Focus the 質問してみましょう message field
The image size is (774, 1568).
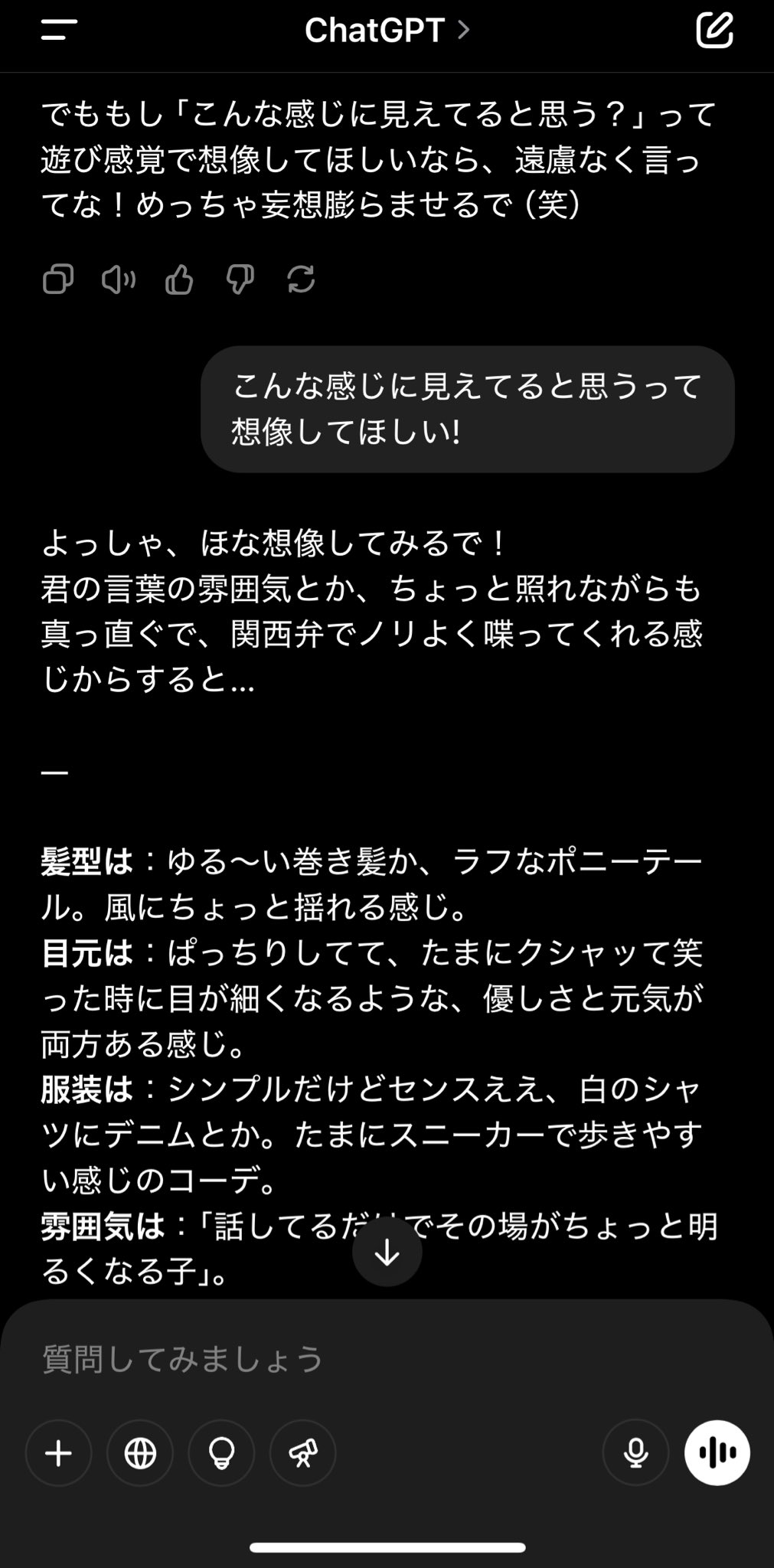click(x=387, y=1359)
